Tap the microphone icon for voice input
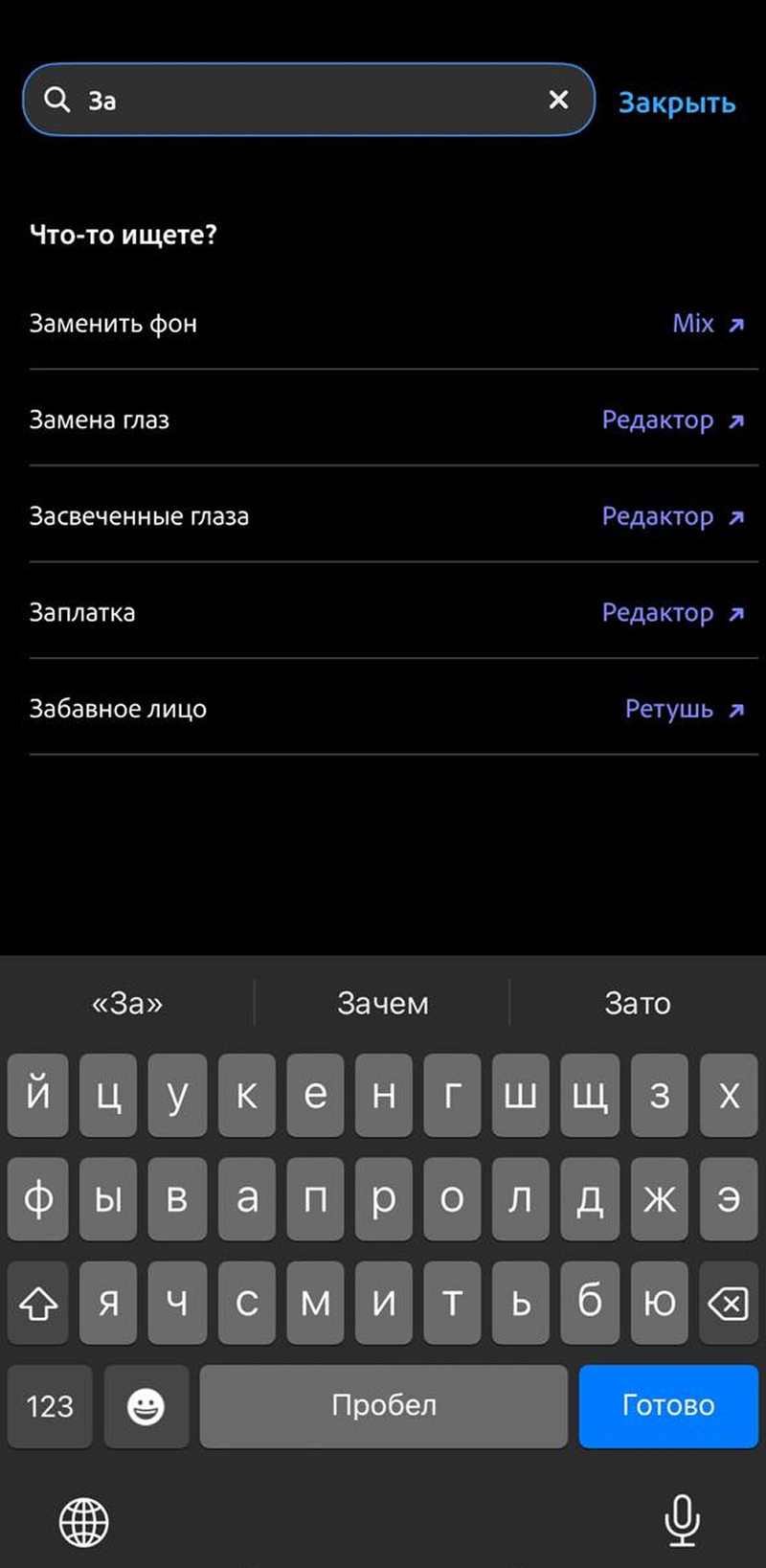This screenshot has height=1568, width=766. coord(682,1521)
